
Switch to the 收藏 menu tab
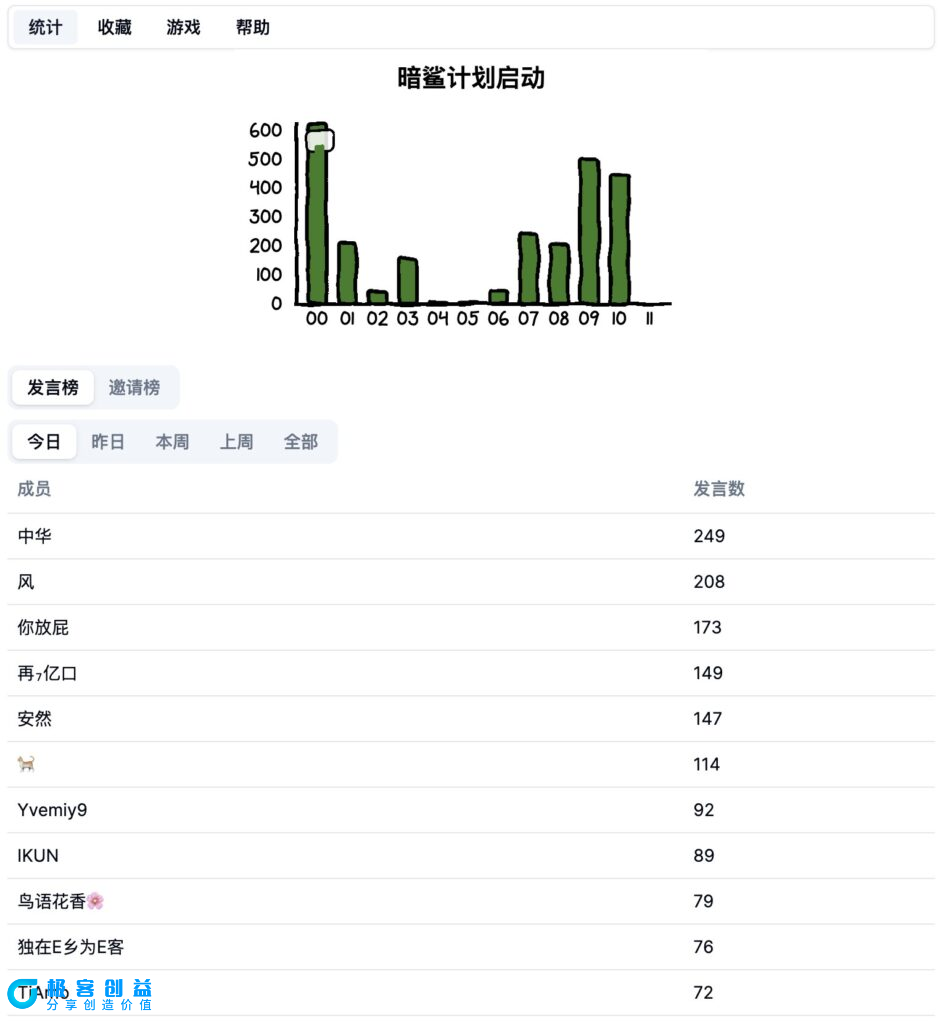(112, 27)
